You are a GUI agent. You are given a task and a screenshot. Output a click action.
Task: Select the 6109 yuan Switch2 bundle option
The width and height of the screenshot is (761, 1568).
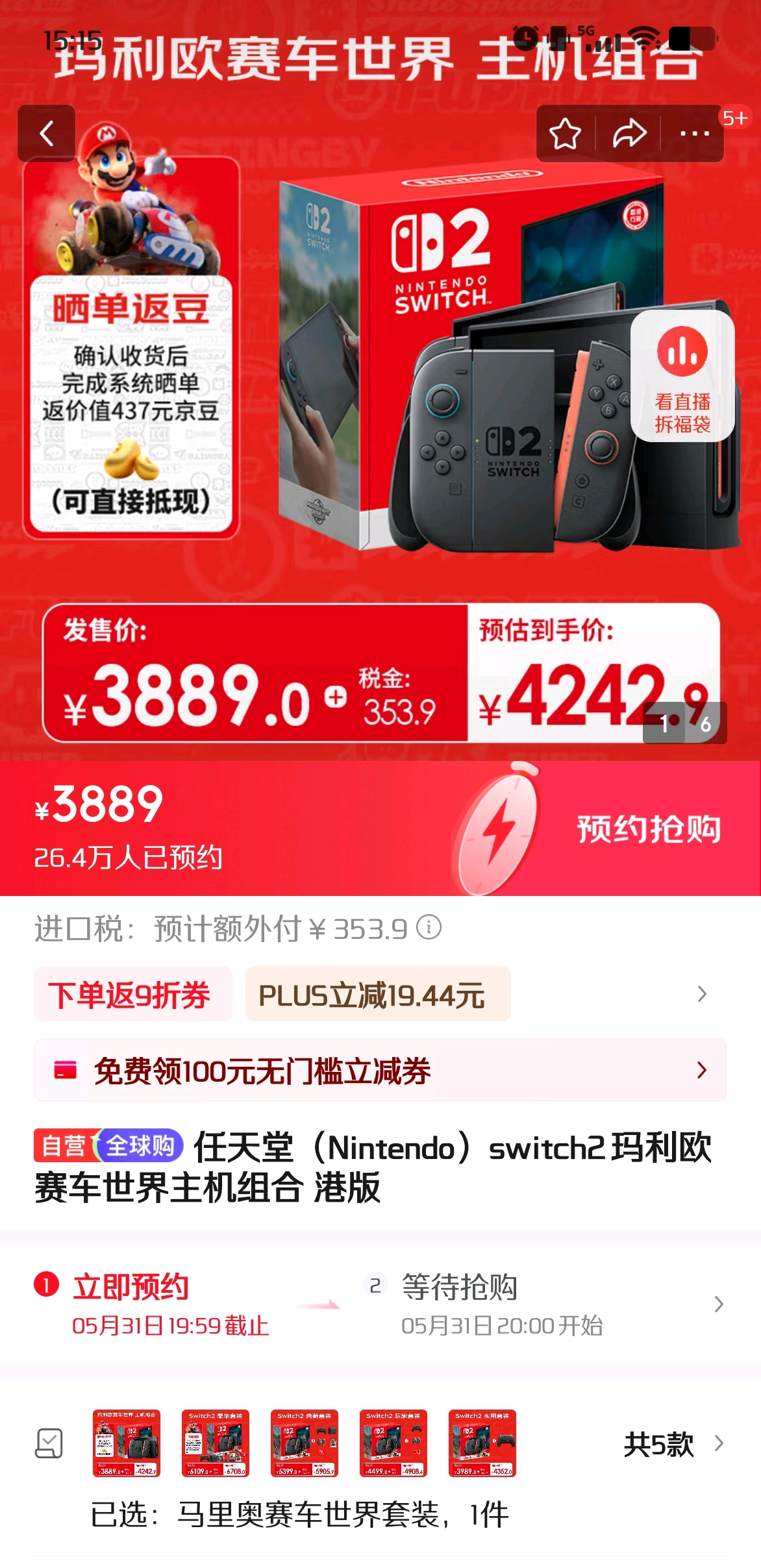point(215,1443)
